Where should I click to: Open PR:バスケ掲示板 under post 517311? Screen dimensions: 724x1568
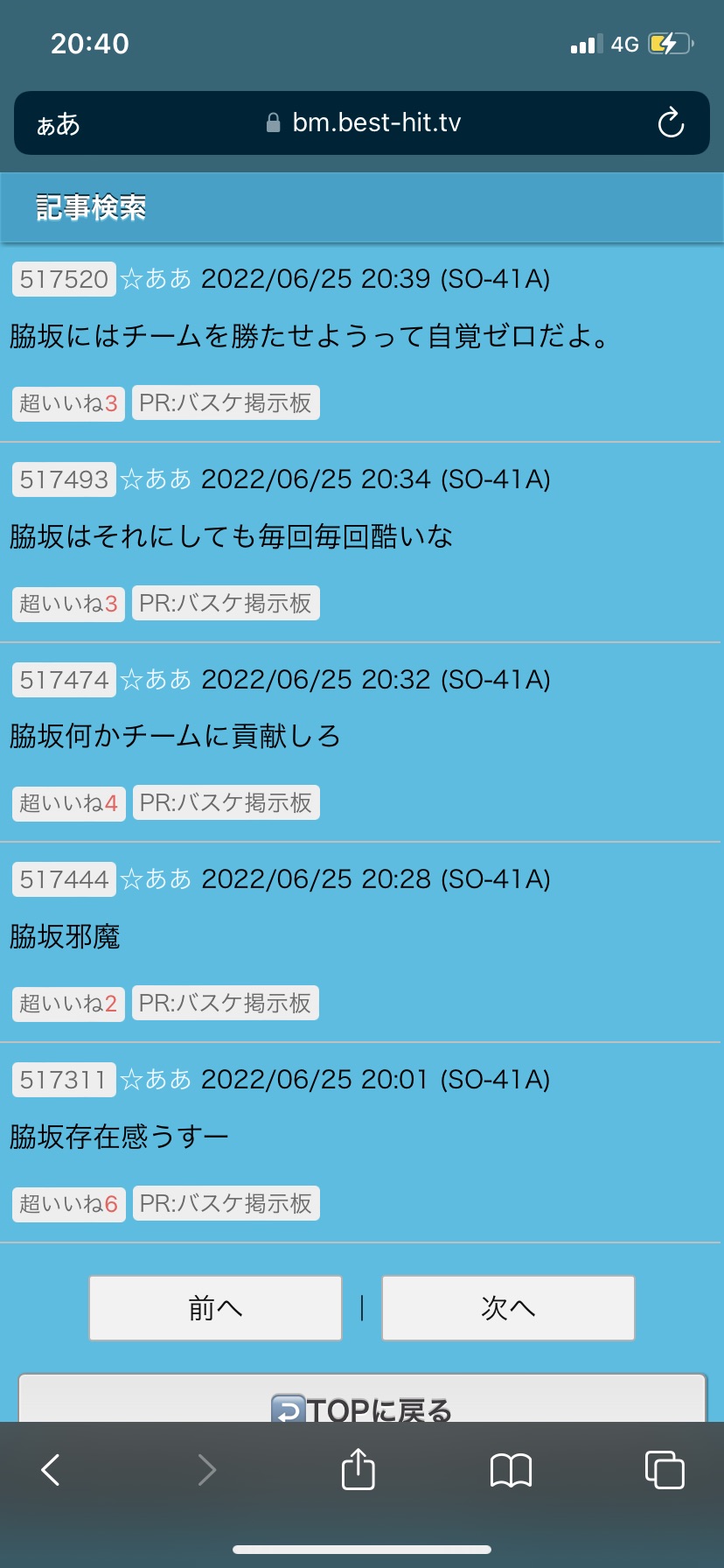click(x=226, y=1204)
